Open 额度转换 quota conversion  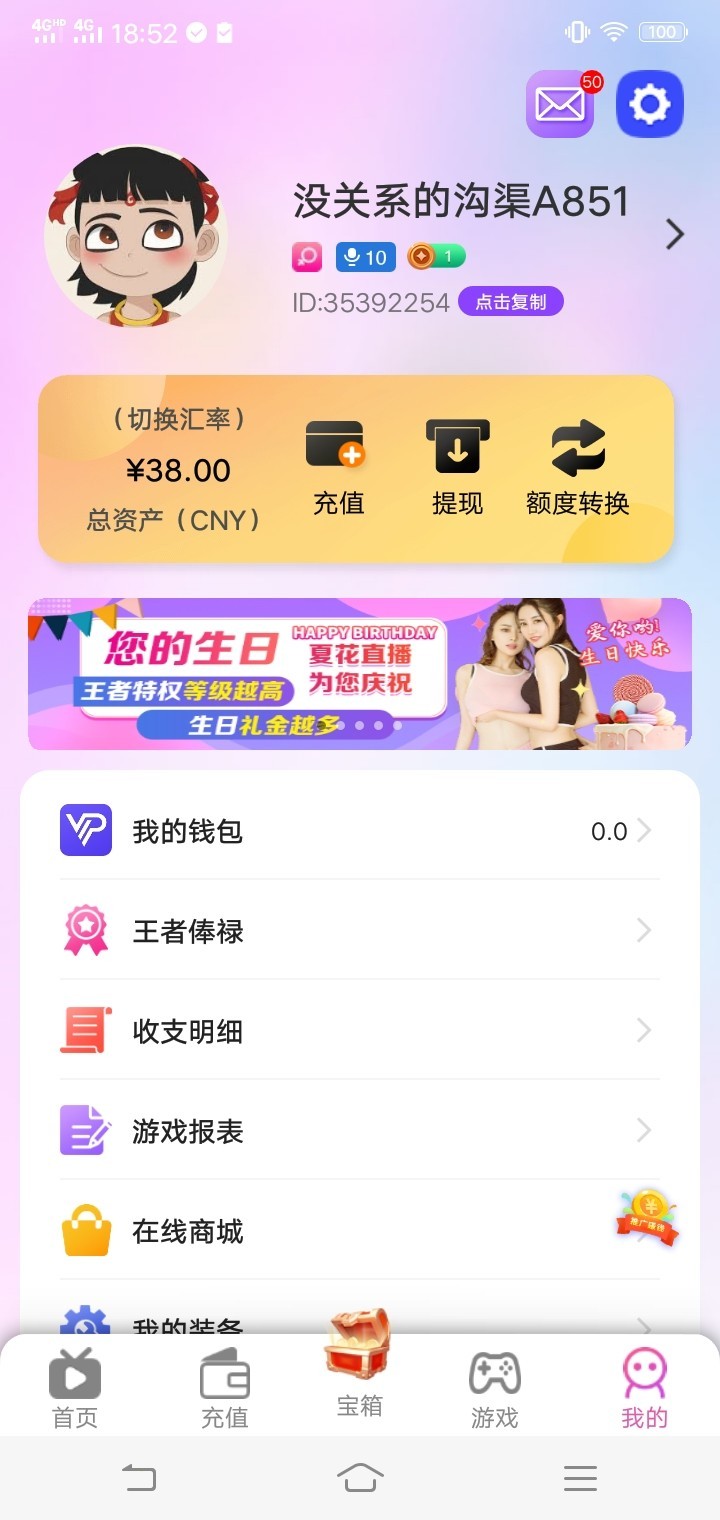coord(577,467)
